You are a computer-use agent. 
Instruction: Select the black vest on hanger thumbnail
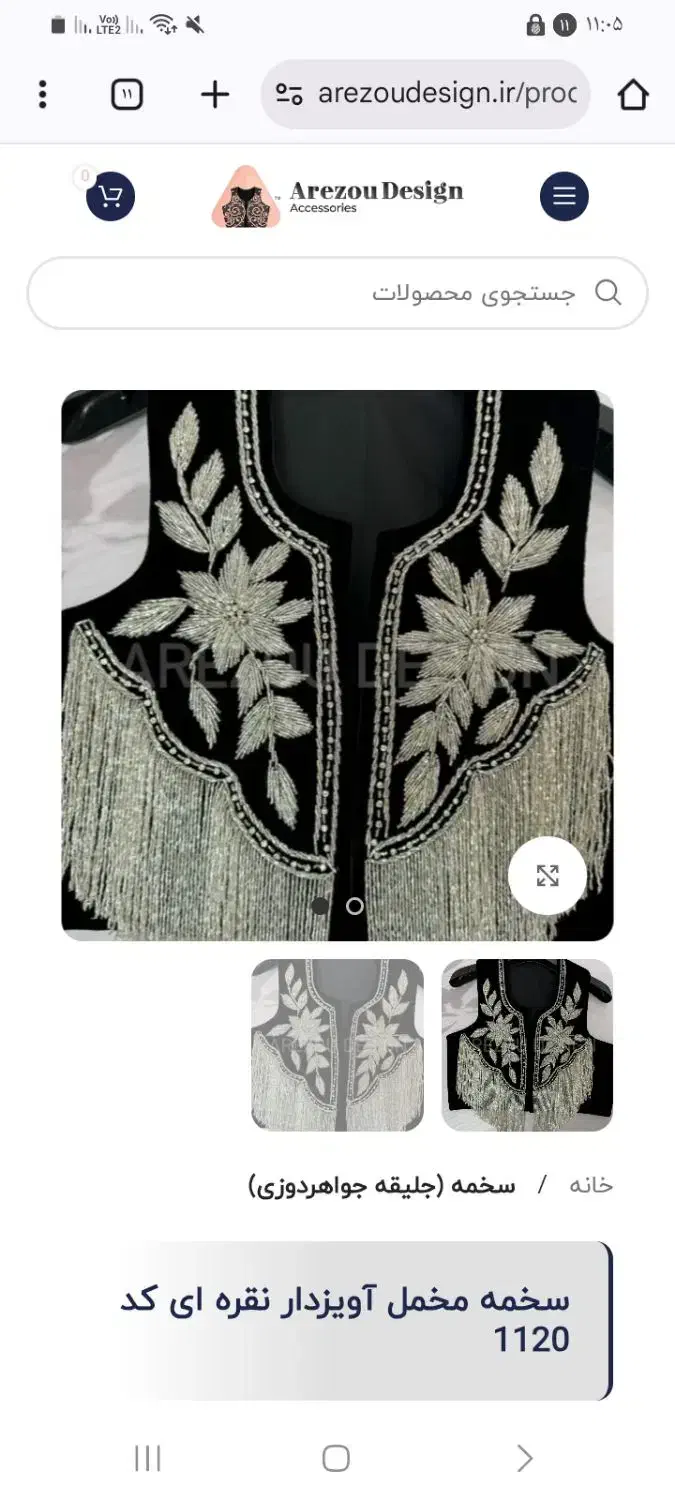tap(527, 1045)
